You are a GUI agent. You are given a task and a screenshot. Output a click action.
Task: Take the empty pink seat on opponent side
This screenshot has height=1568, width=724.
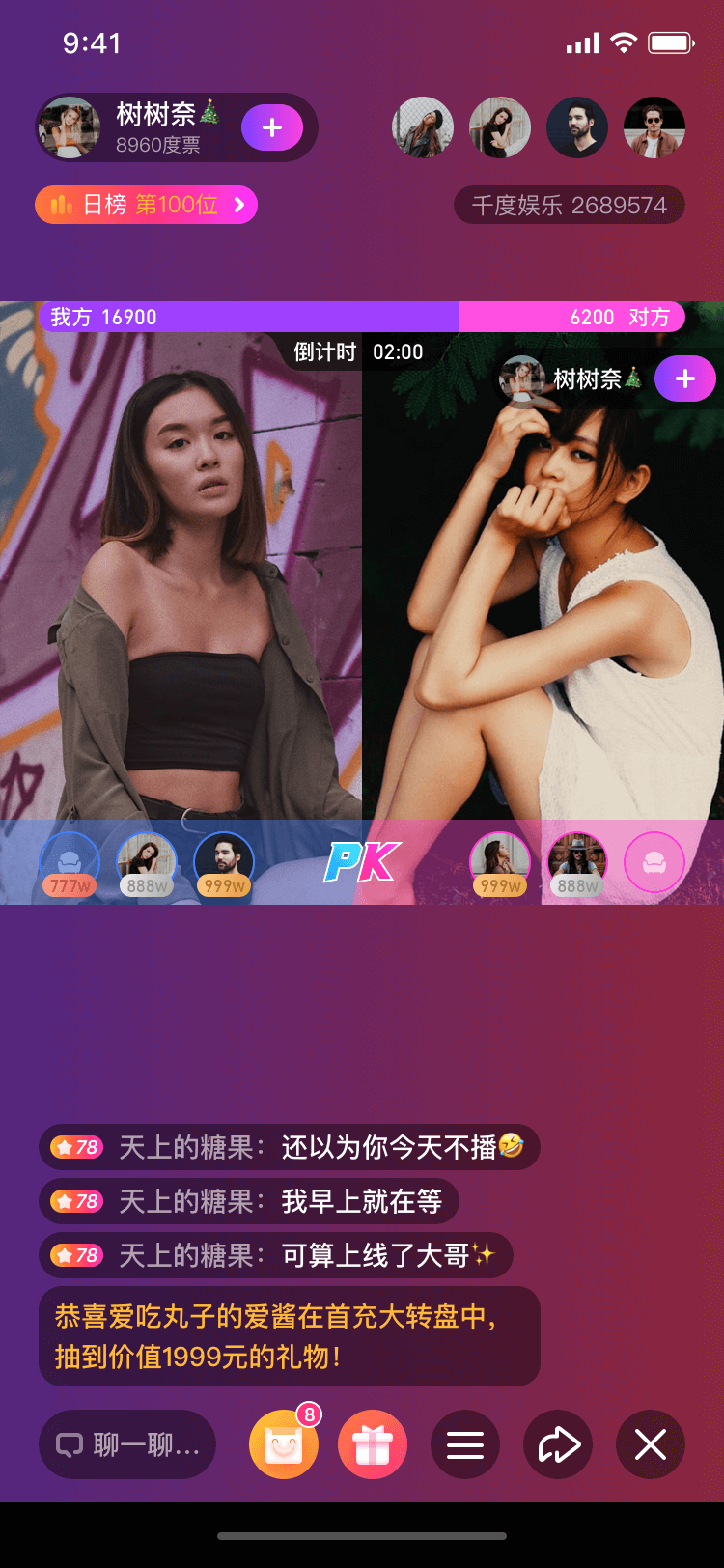pos(654,861)
